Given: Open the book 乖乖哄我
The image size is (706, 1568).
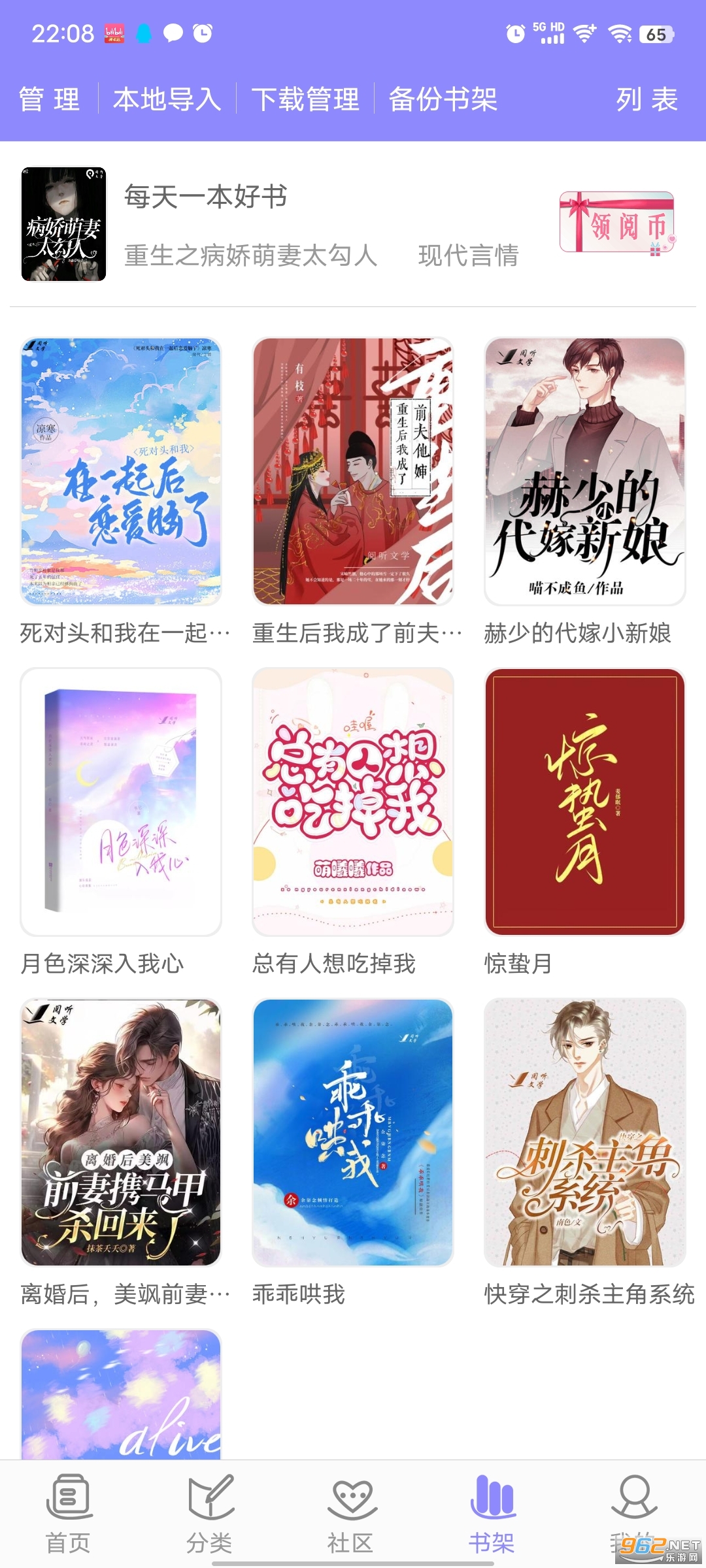Looking at the screenshot, I should click(353, 1132).
